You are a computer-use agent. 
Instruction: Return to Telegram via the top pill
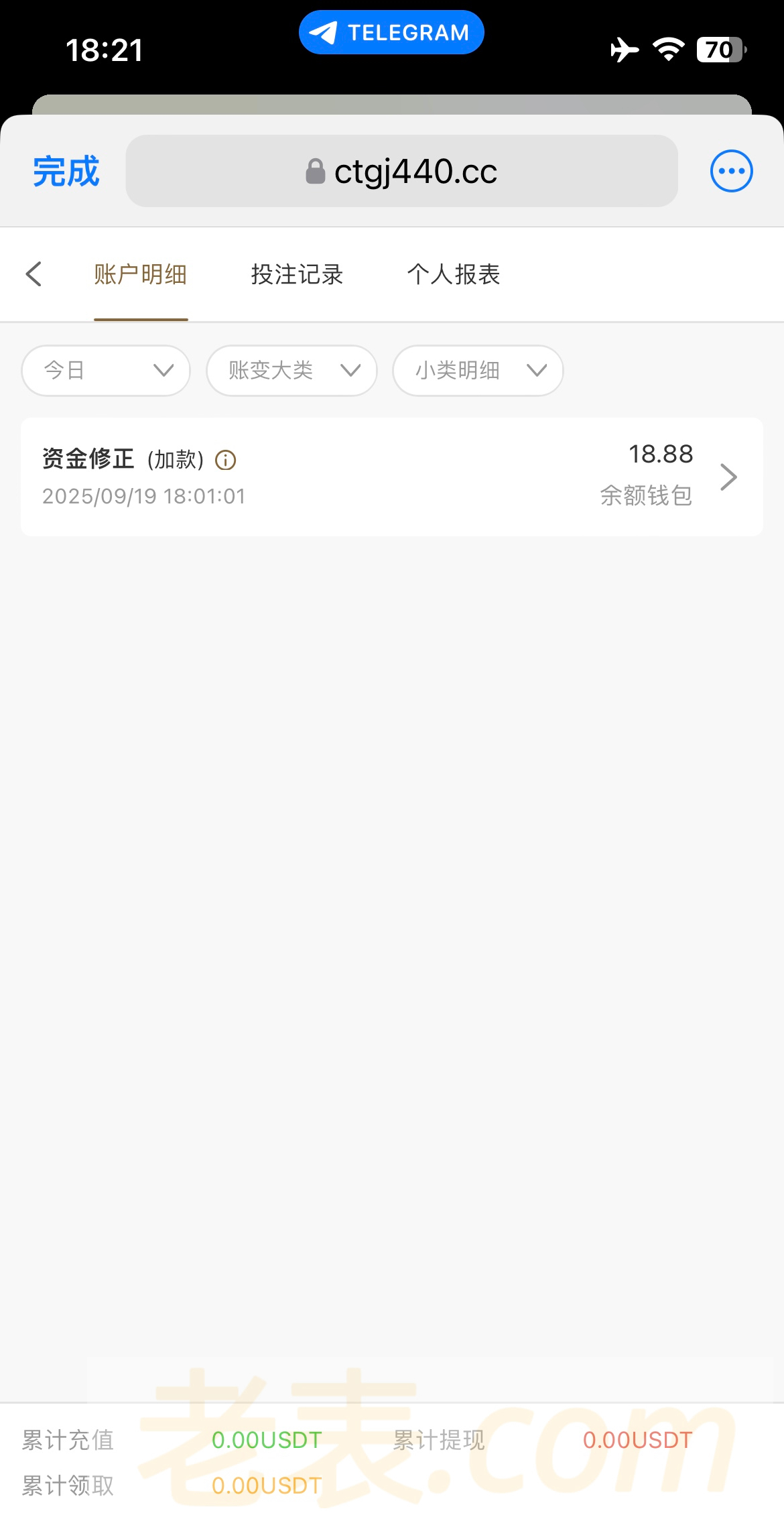pos(391,32)
